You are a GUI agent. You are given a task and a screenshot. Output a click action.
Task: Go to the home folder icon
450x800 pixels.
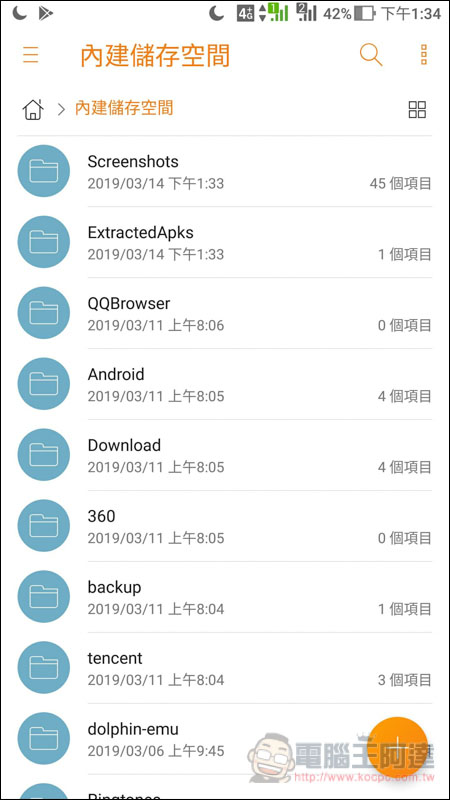coord(33,109)
